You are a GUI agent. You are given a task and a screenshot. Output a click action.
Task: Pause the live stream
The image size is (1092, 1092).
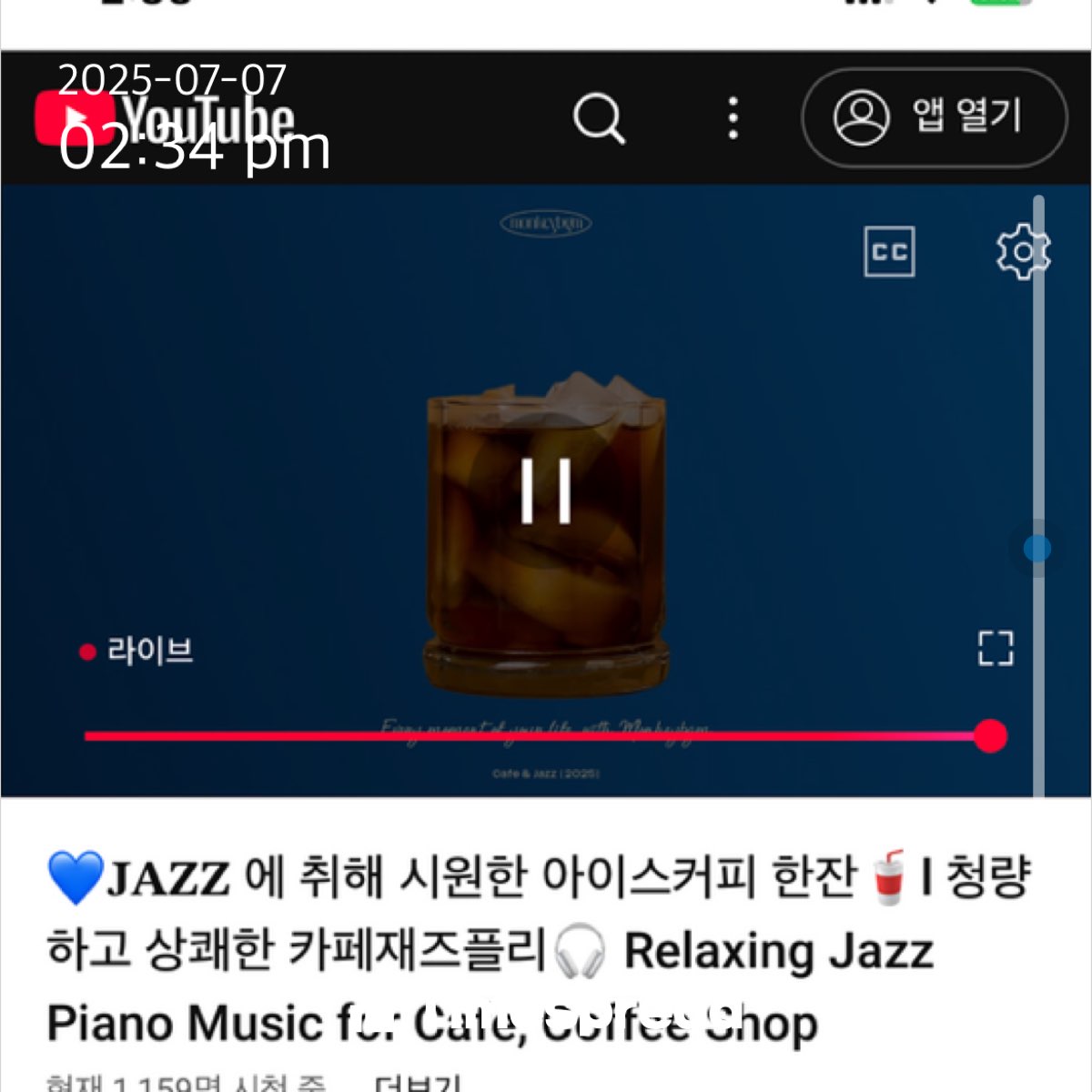[x=546, y=491]
